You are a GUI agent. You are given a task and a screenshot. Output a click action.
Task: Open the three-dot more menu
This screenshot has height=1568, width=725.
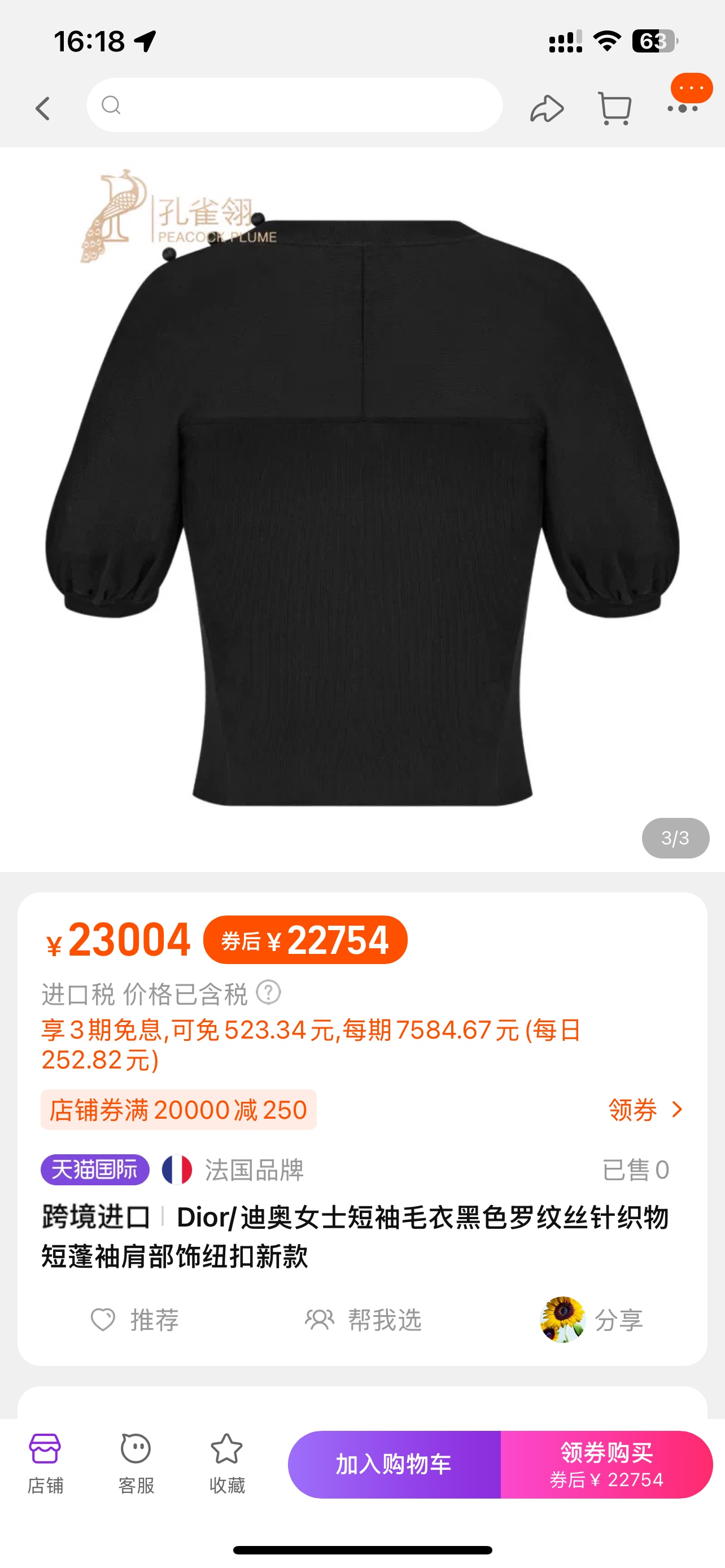coord(683,108)
